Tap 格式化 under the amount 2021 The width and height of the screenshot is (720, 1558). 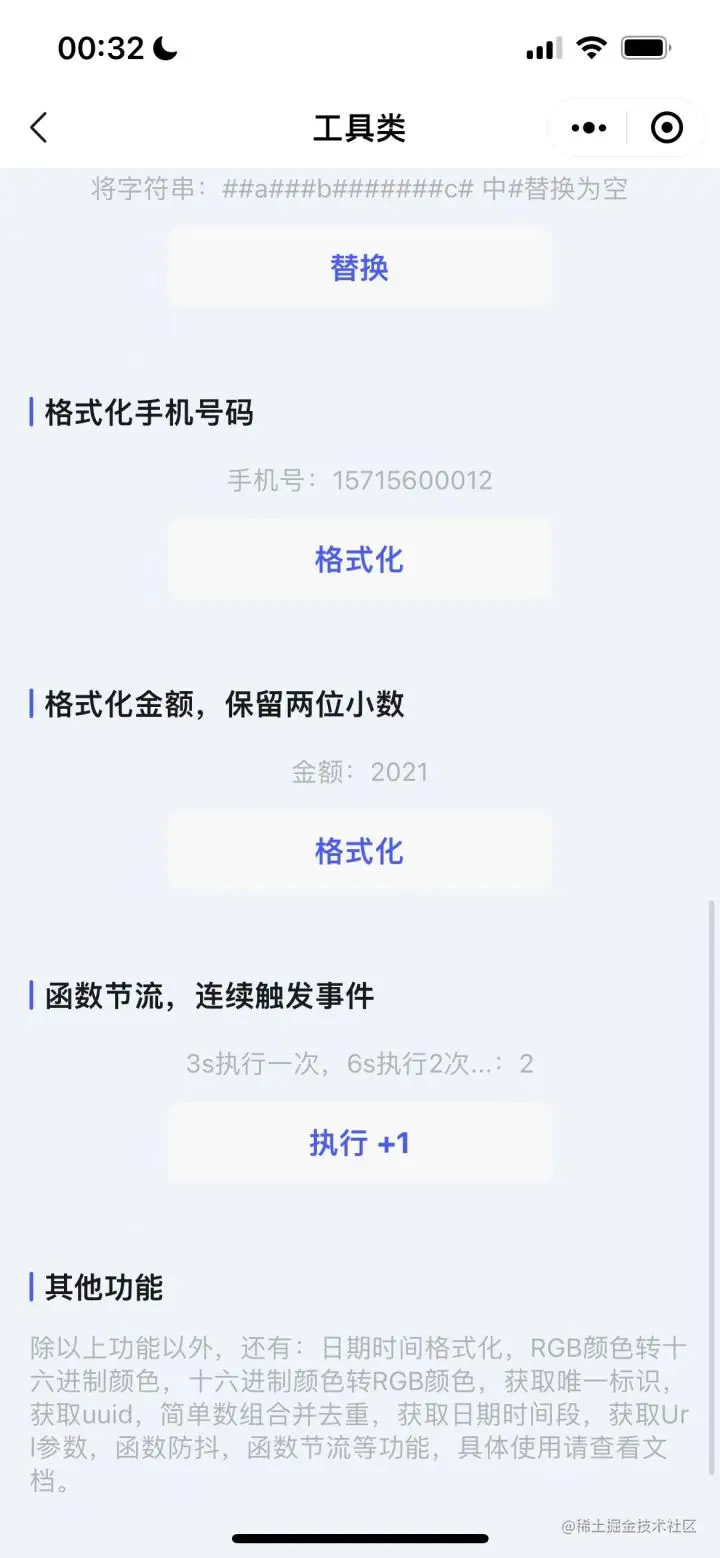tap(359, 851)
